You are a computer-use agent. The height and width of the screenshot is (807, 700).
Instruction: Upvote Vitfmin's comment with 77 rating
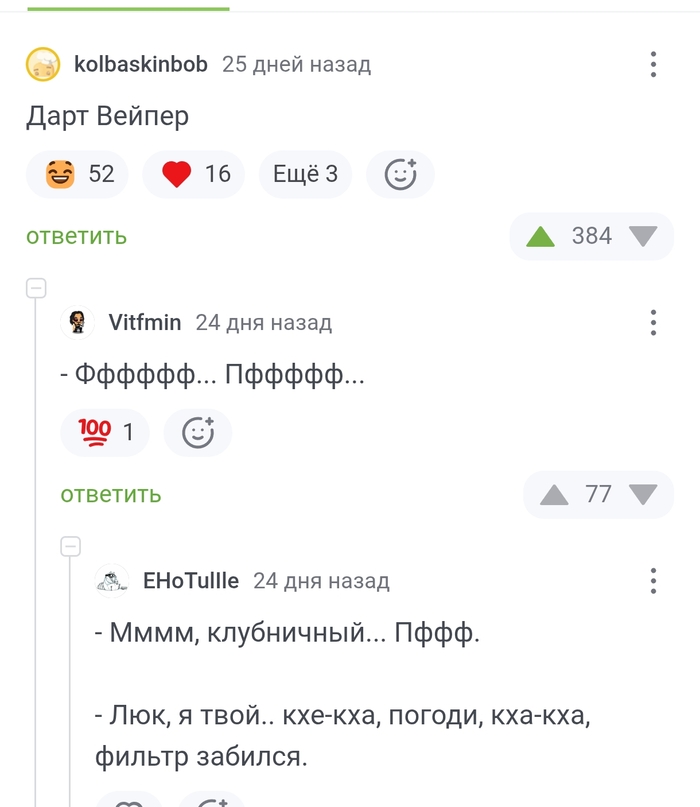point(554,494)
